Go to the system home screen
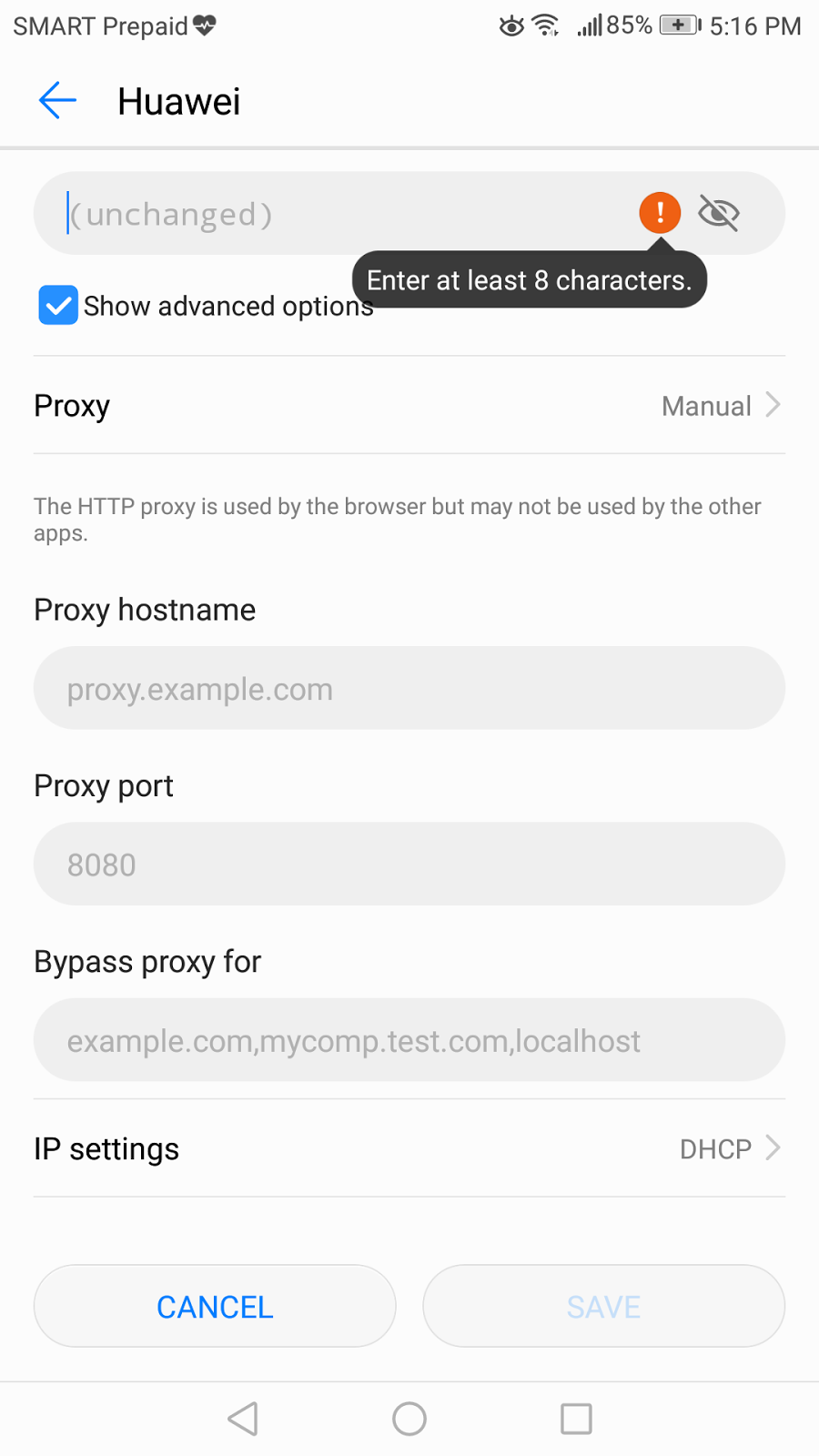This screenshot has width=819, height=1456. tap(409, 1418)
